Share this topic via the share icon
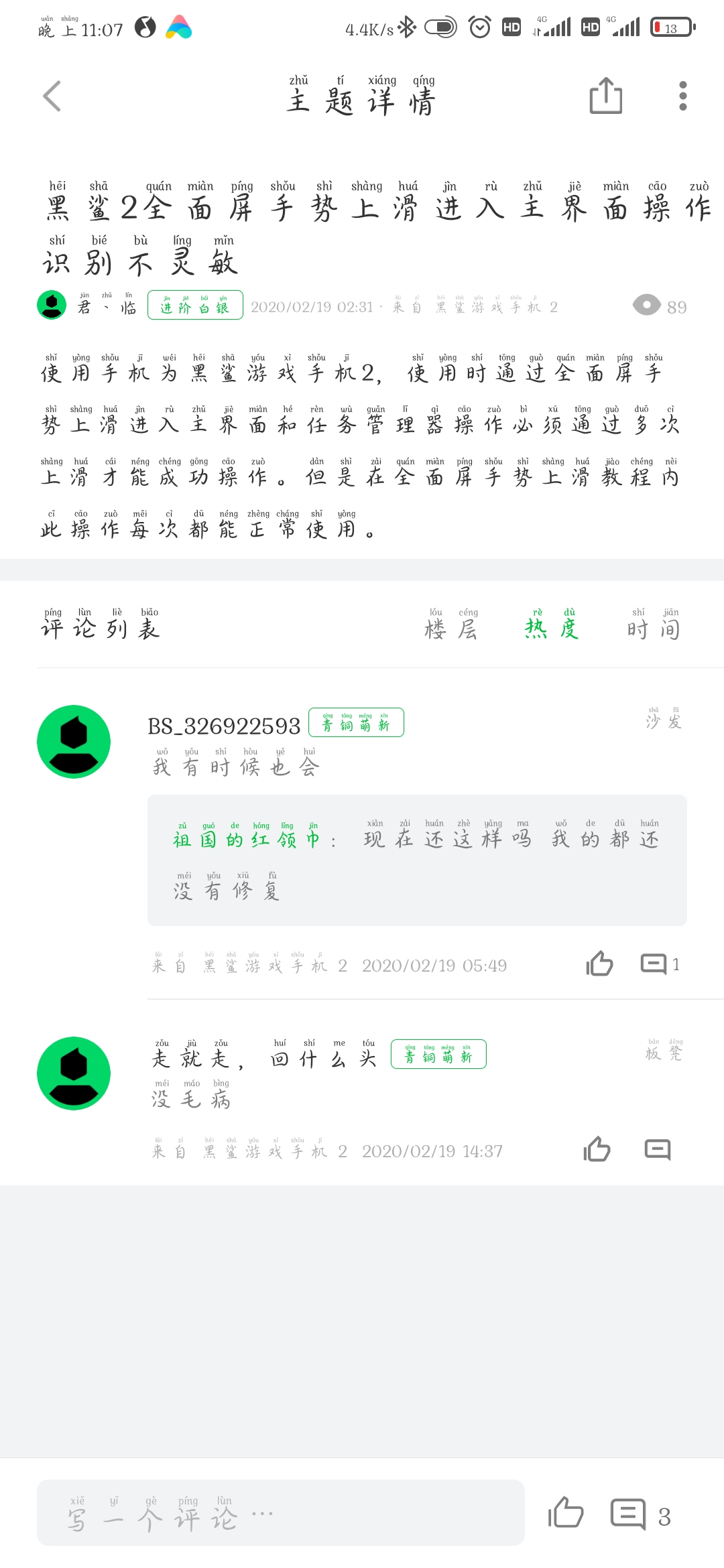Viewport: 724px width, 1568px height. (606, 96)
